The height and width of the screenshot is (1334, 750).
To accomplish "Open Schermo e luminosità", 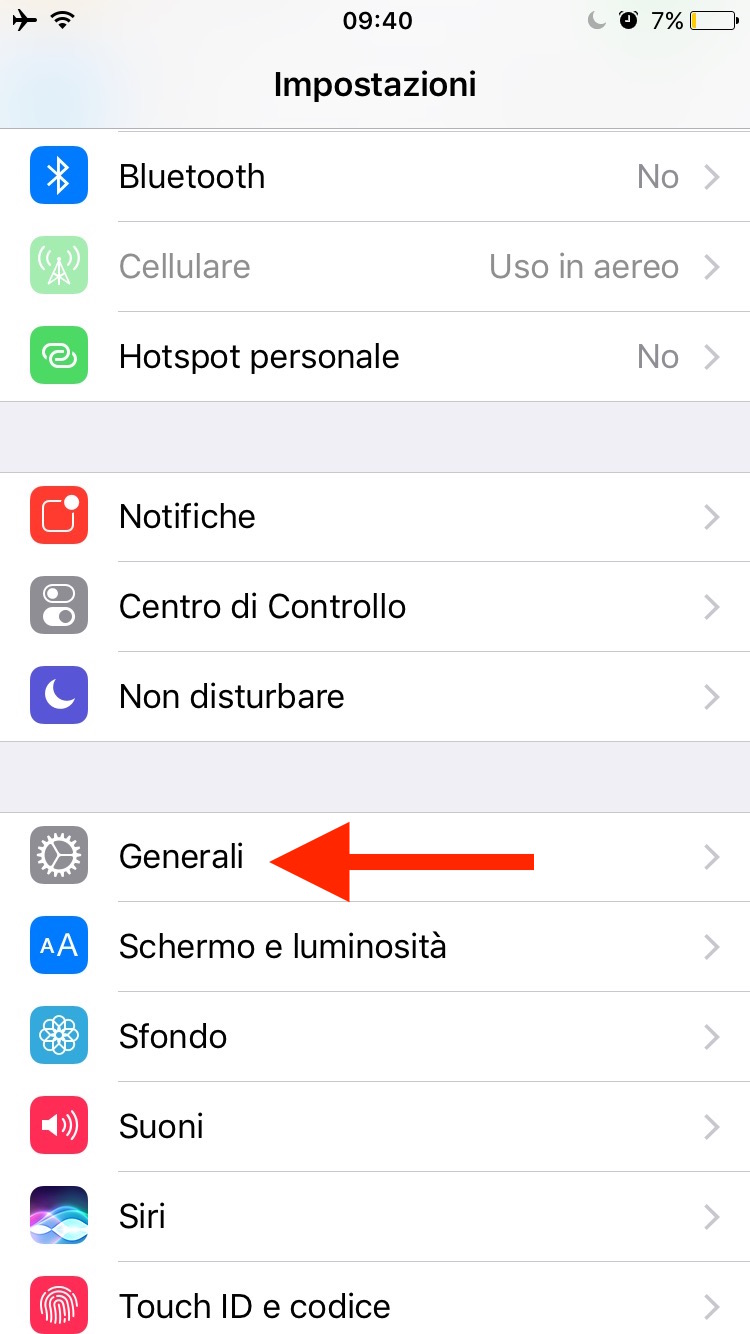I will pos(375,947).
